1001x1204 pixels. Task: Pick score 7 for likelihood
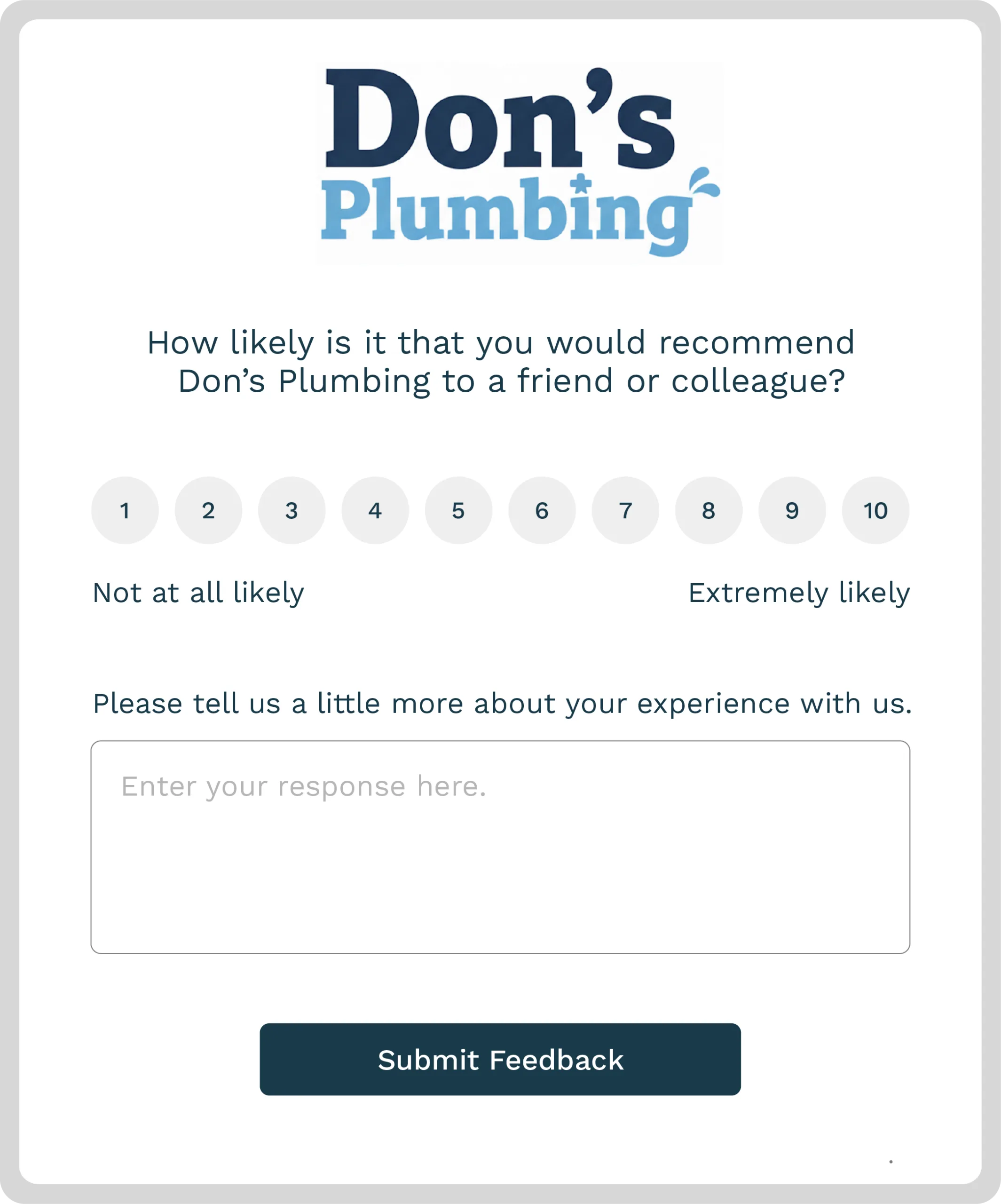(x=625, y=510)
